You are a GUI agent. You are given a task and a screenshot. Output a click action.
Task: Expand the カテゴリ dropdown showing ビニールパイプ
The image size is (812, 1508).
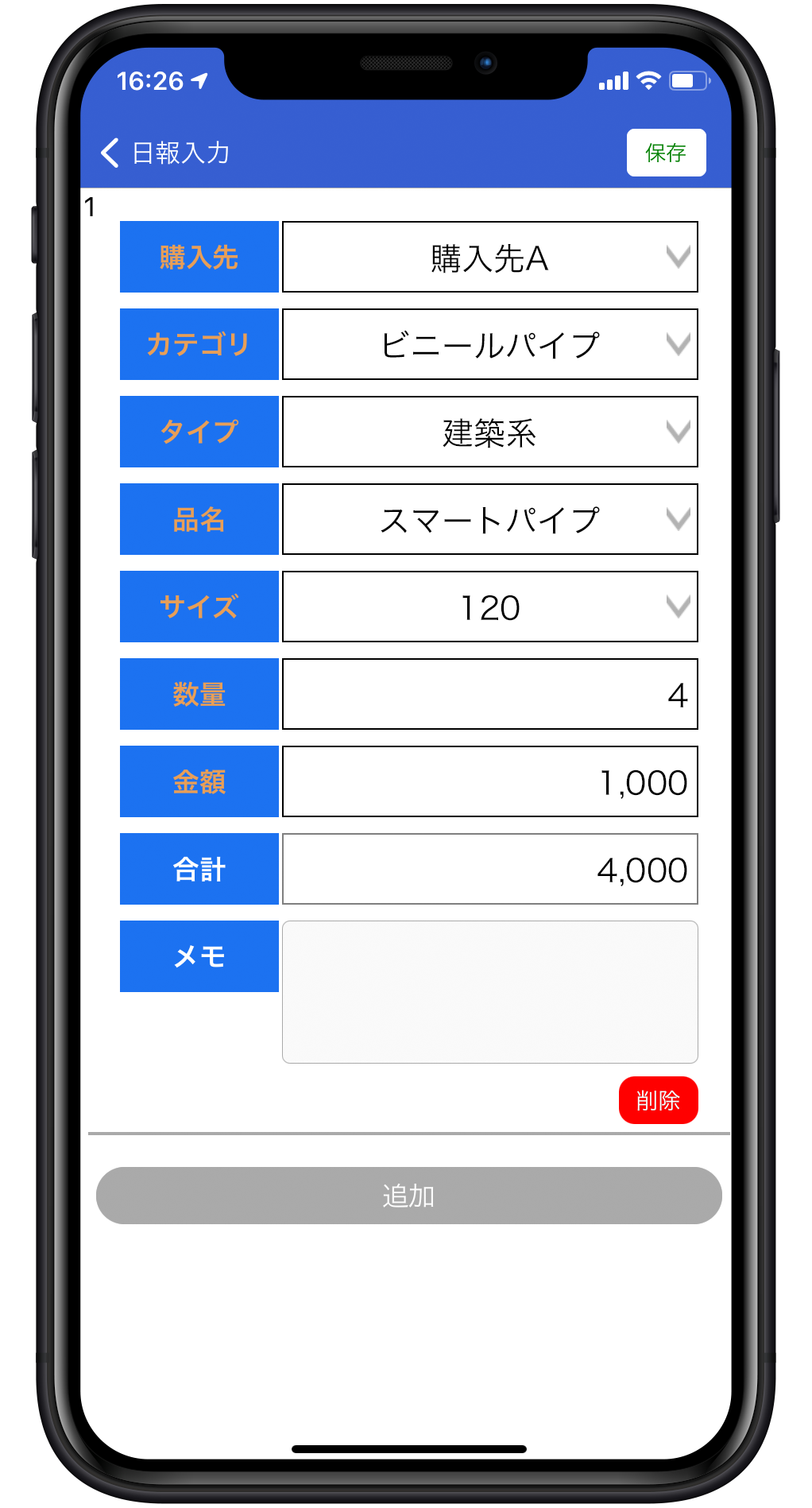[x=489, y=344]
